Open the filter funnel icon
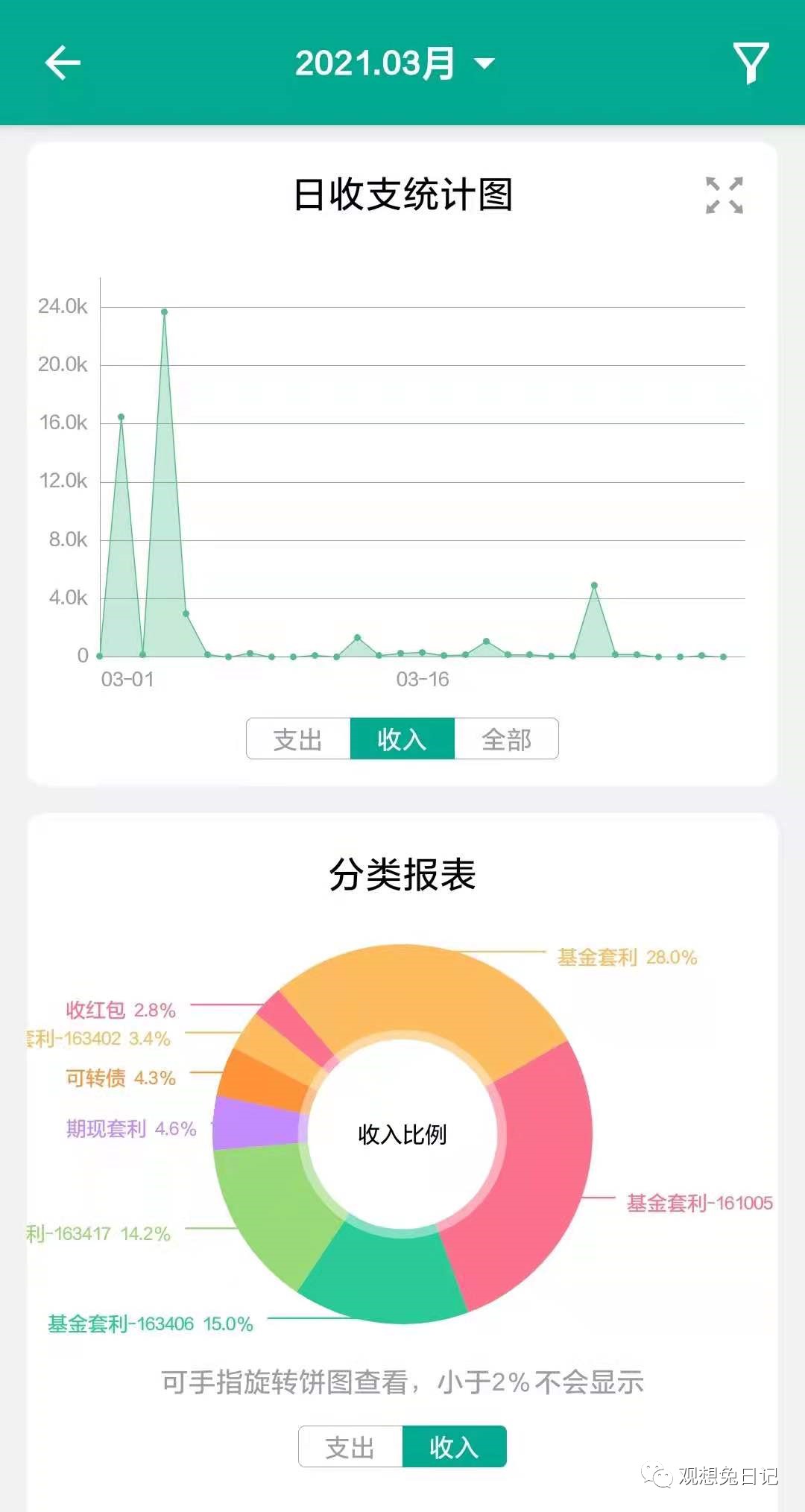The width and height of the screenshot is (805, 1512). [750, 63]
